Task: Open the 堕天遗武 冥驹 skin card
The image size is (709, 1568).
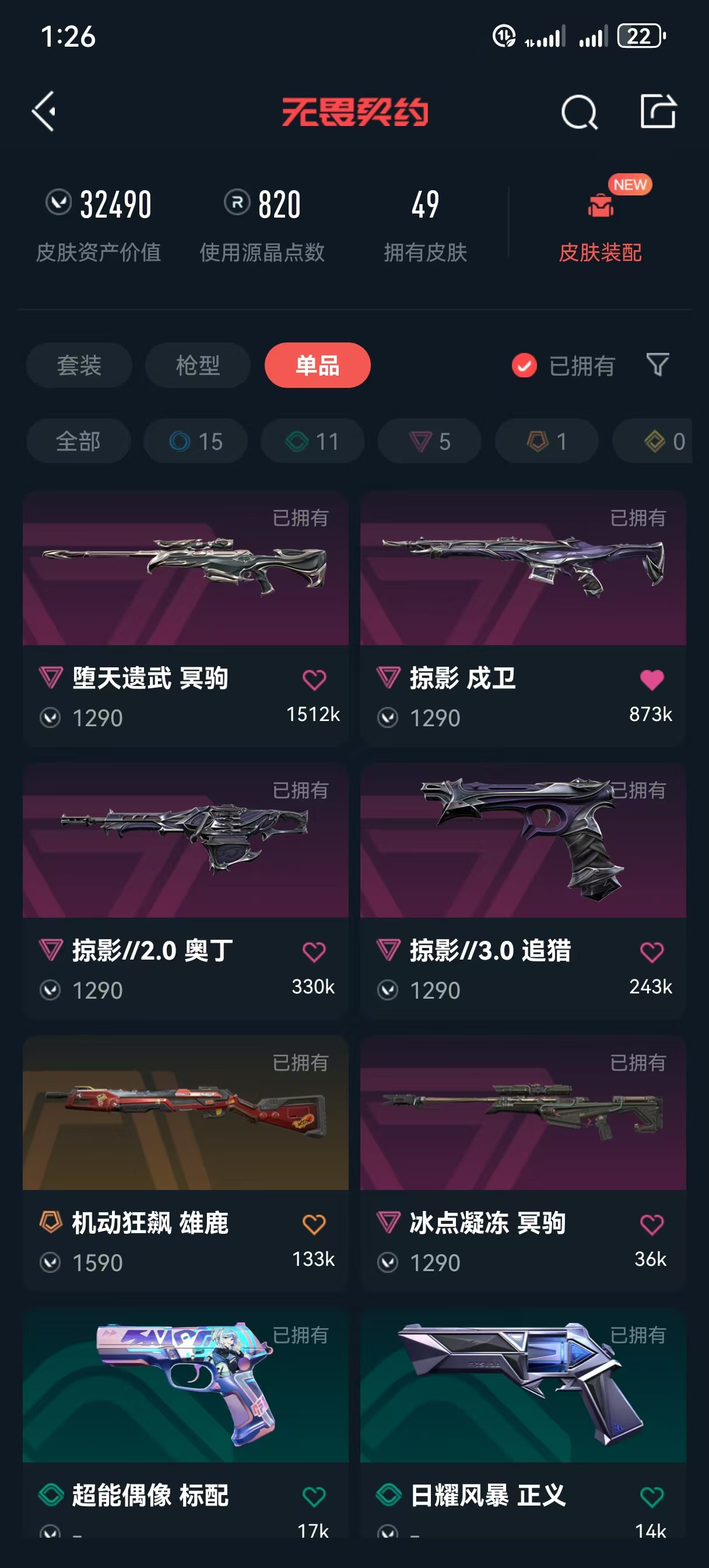Action: click(x=185, y=619)
